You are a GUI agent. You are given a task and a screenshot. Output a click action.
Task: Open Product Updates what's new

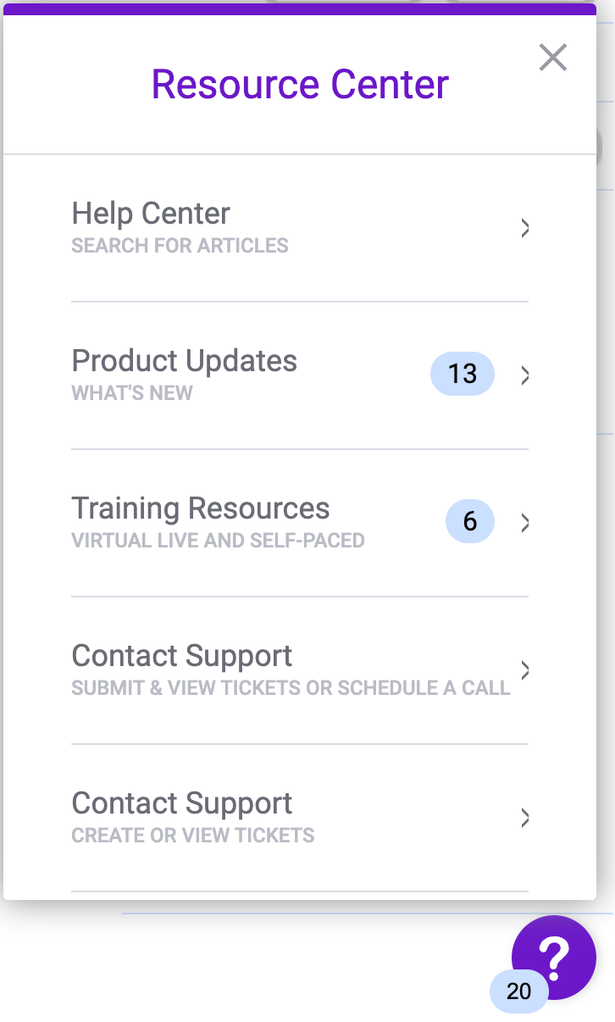click(x=299, y=375)
